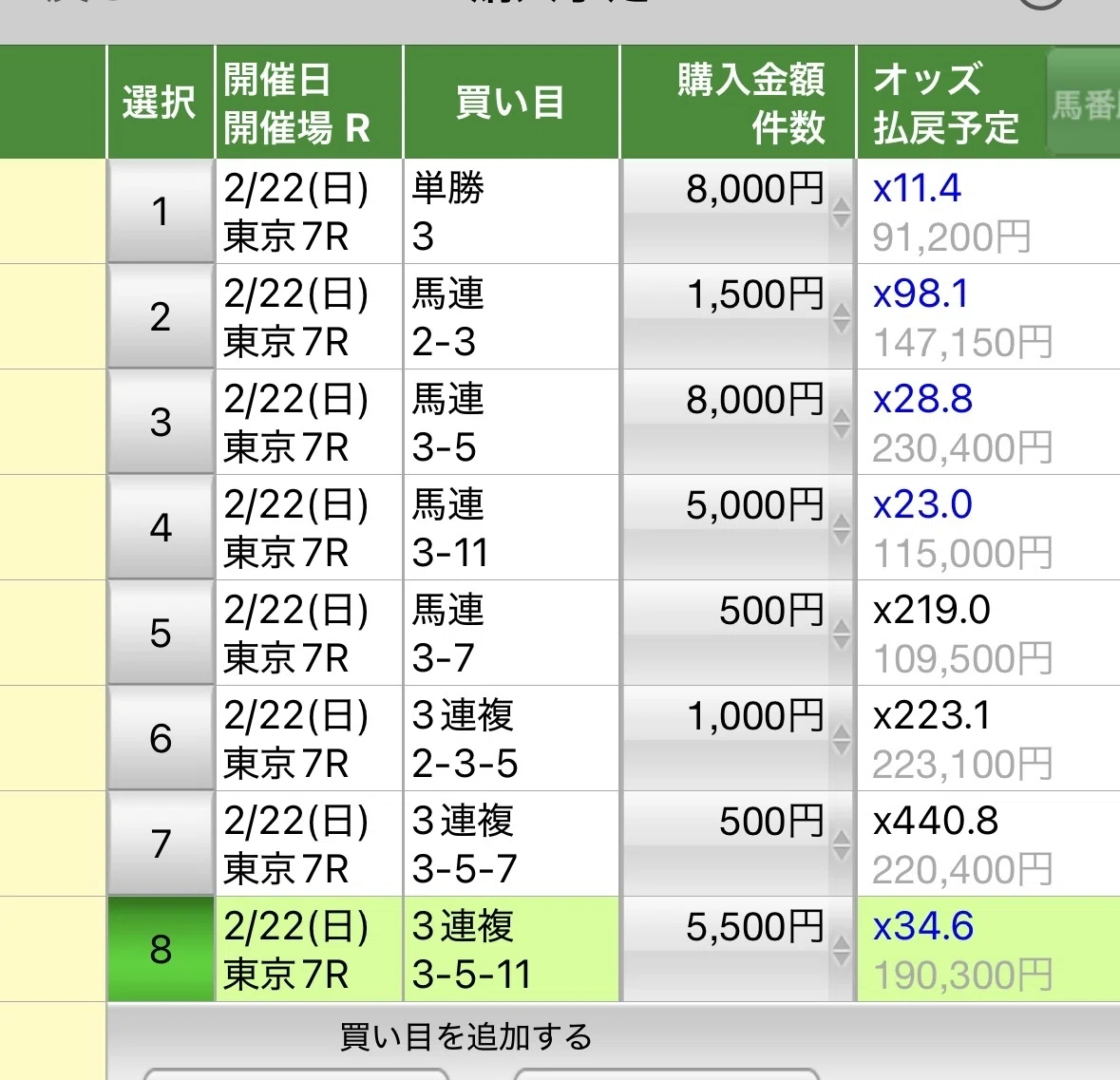Switch to the 馬番 column tab
Viewport: 1120px width, 1080px height.
pyautogui.click(x=1084, y=103)
